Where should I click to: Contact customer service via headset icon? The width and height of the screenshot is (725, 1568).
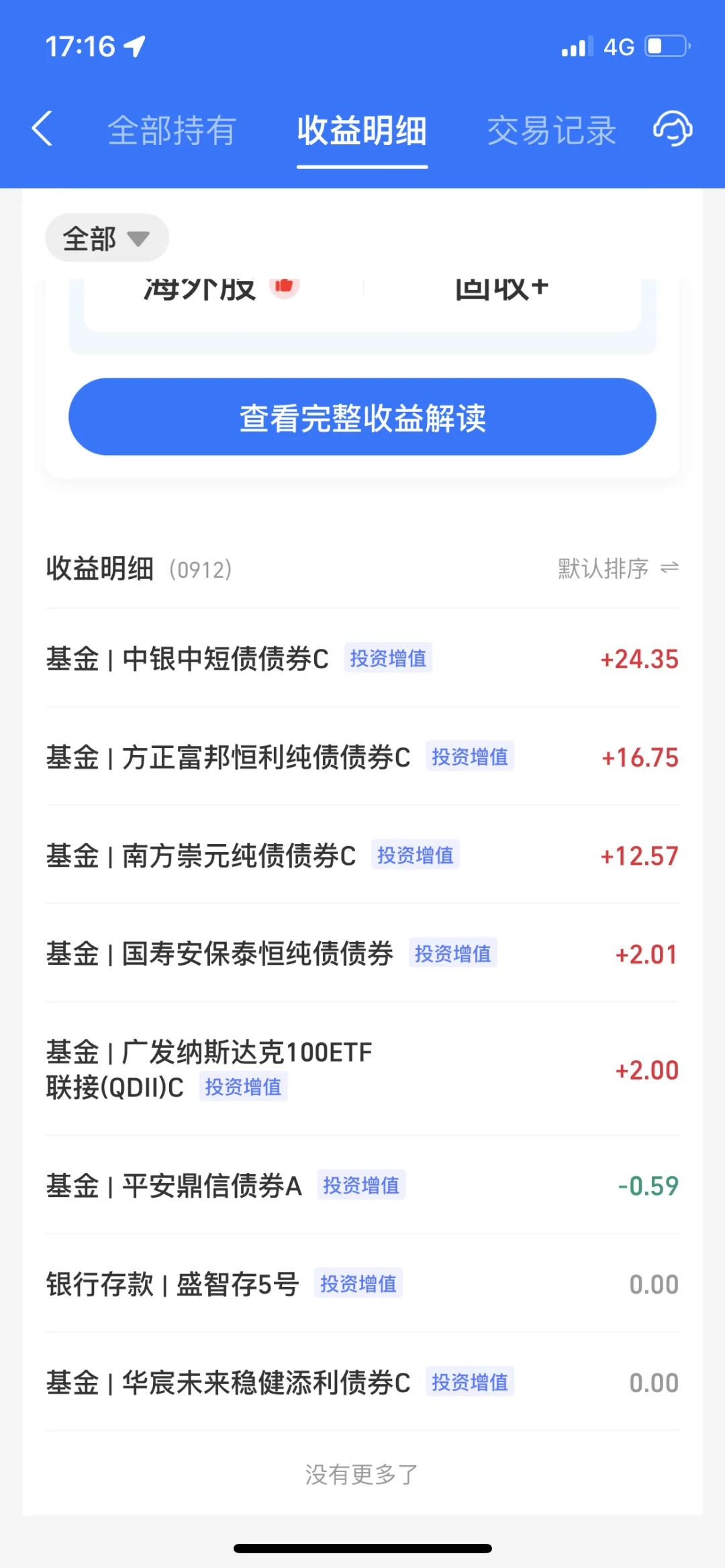pos(673,128)
